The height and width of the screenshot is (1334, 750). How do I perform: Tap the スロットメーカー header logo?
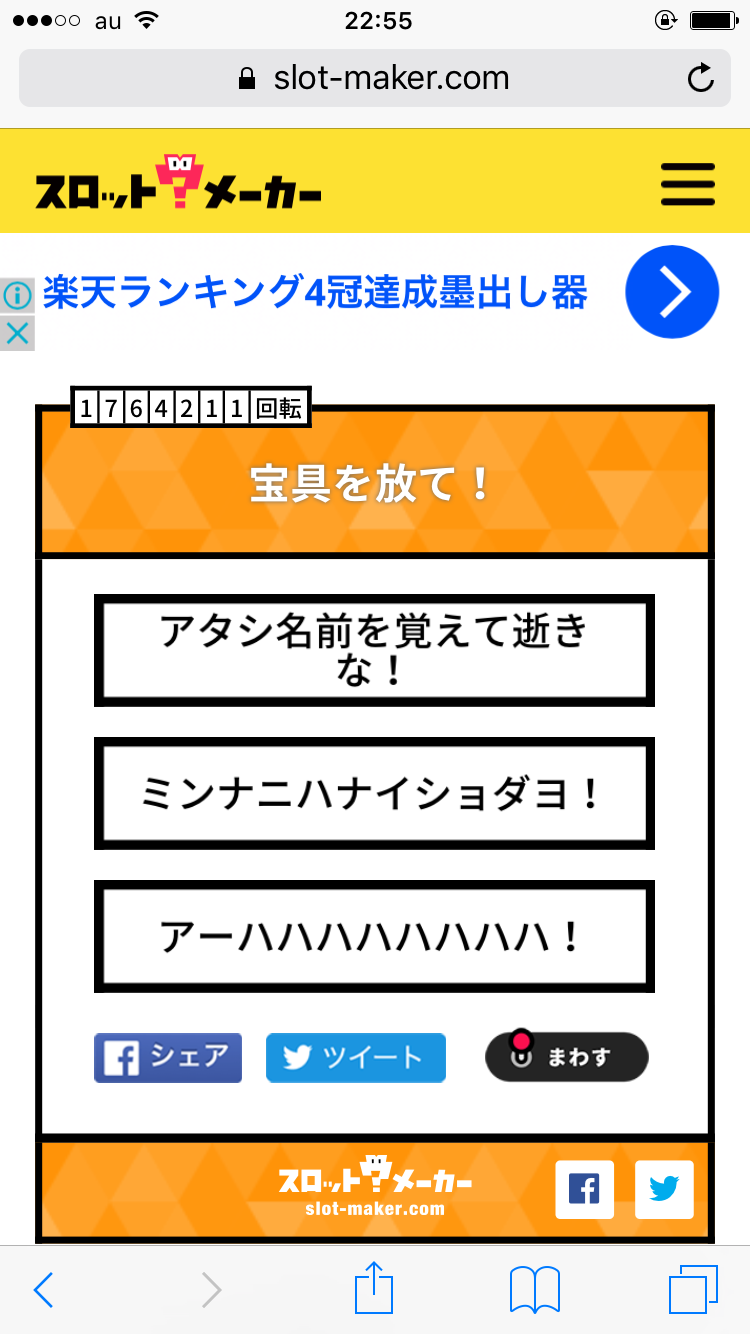click(x=178, y=184)
